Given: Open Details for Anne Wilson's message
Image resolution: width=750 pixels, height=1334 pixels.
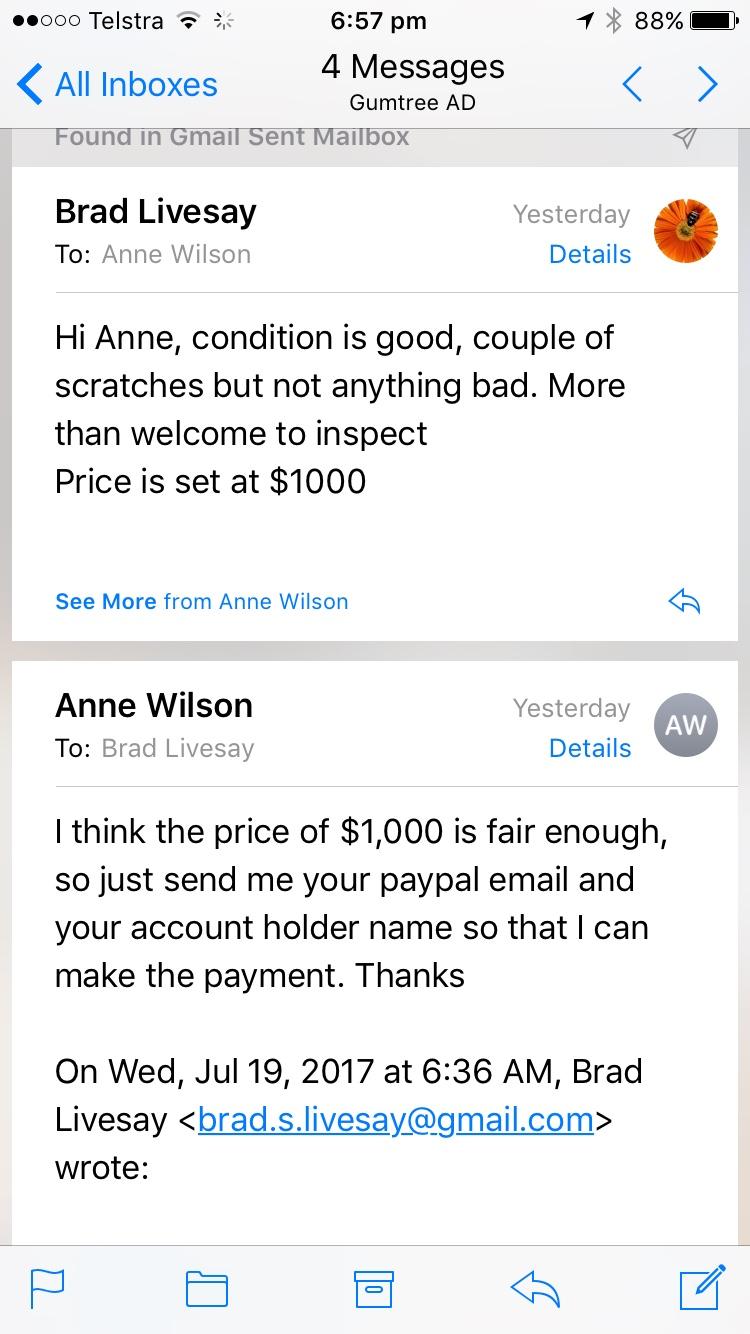Looking at the screenshot, I should [590, 748].
